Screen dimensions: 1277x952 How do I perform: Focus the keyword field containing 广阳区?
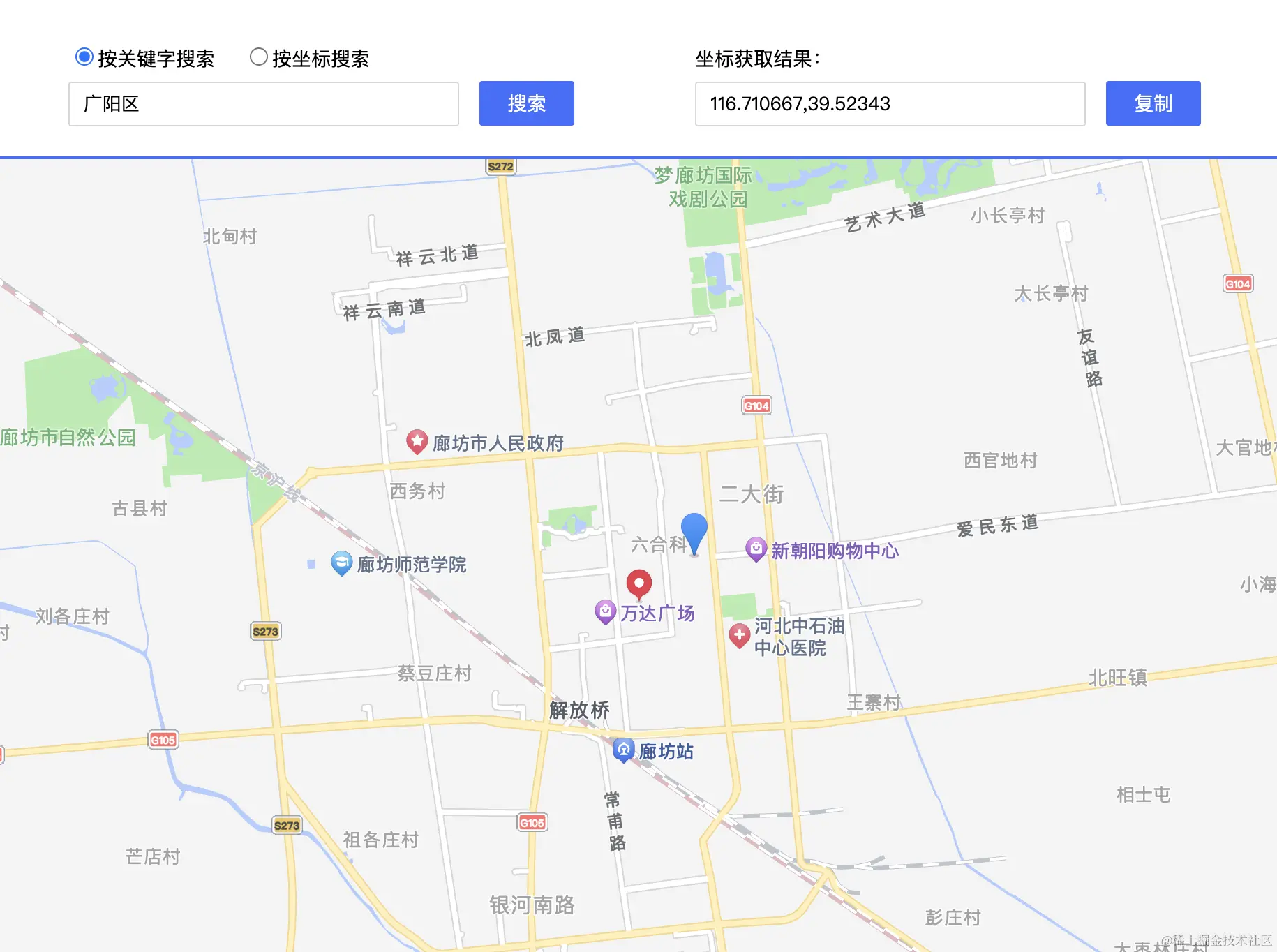point(263,104)
